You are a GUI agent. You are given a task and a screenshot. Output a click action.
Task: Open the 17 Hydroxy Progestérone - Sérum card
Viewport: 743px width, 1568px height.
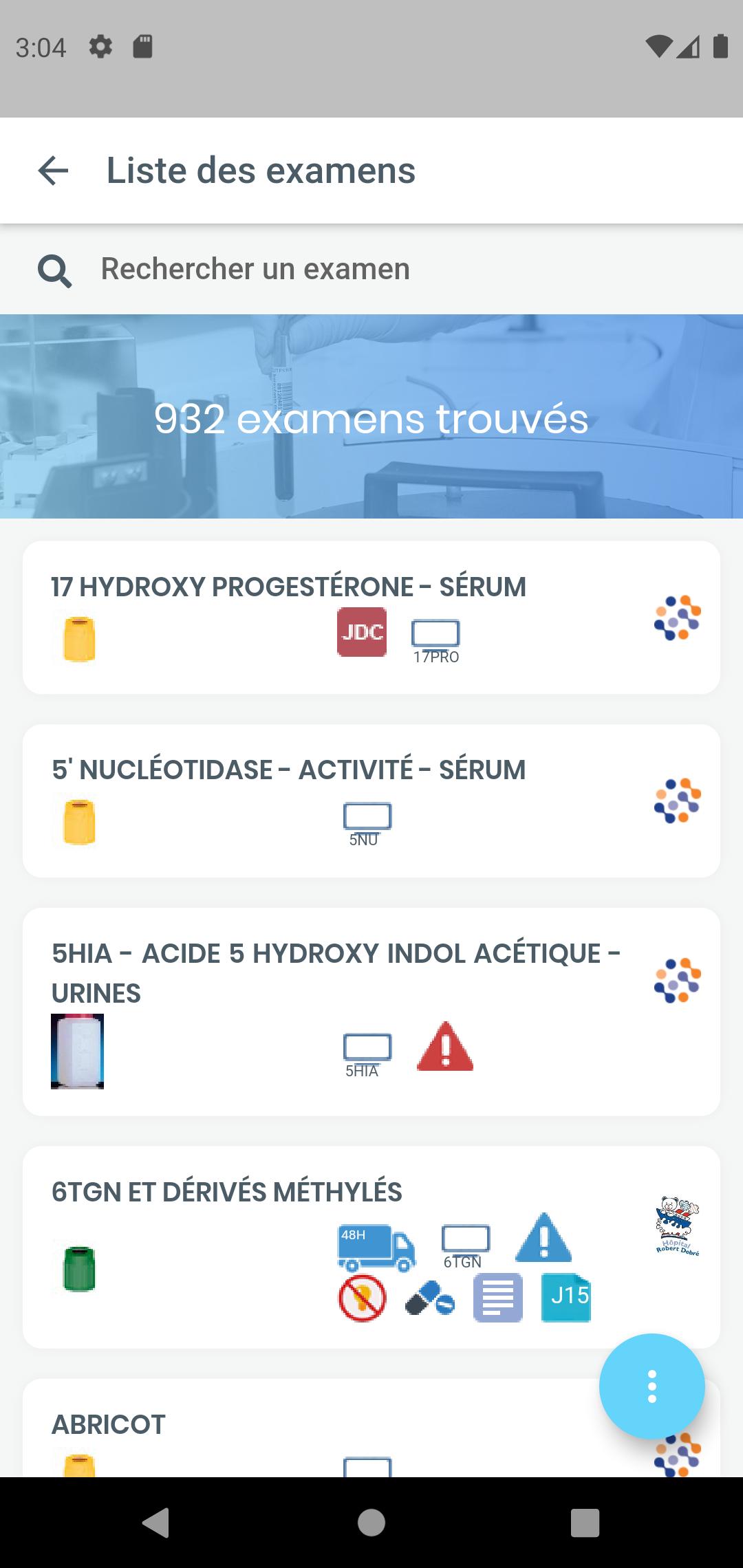[371, 618]
